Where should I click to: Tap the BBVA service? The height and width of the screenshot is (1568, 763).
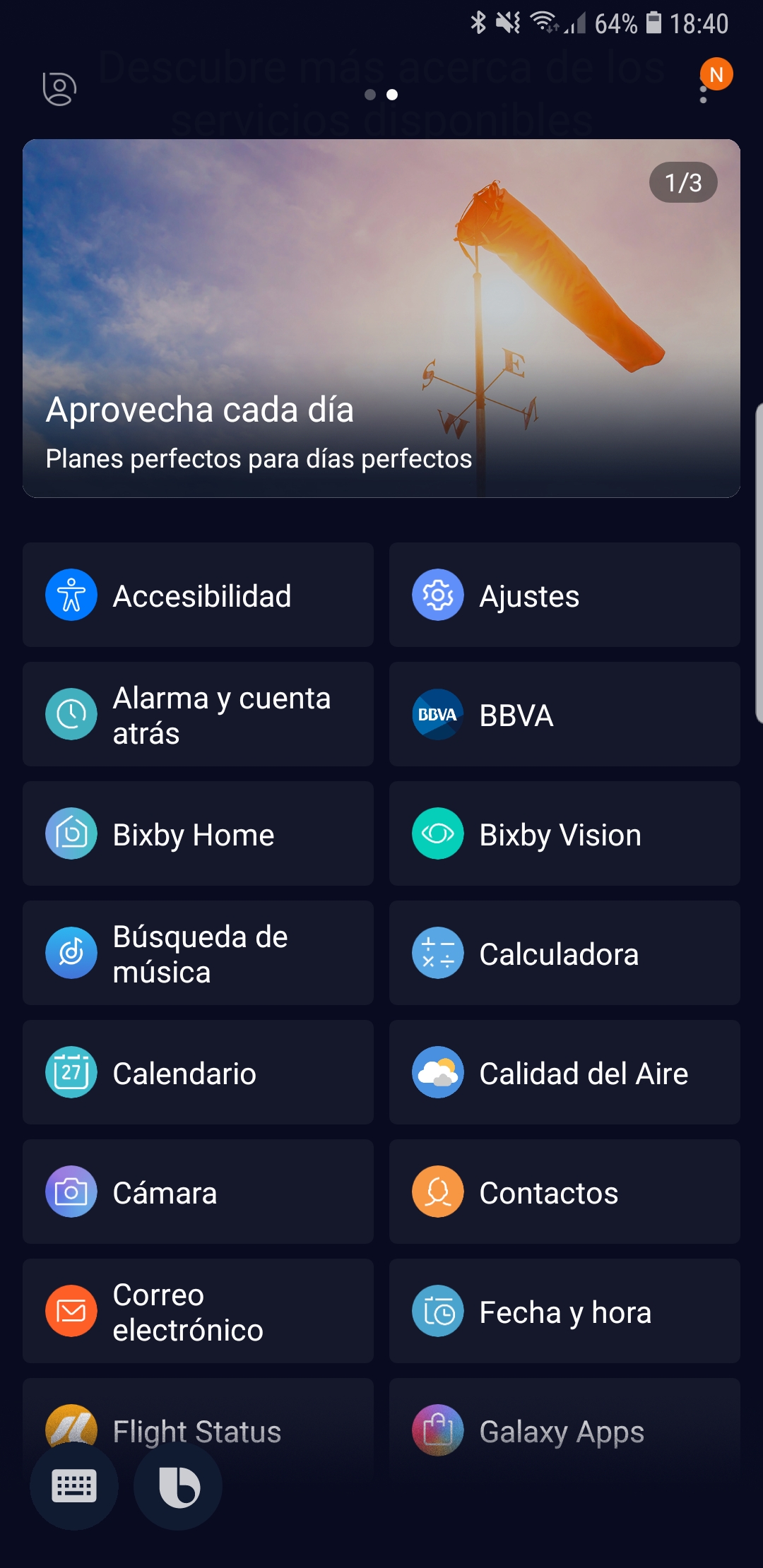[564, 714]
